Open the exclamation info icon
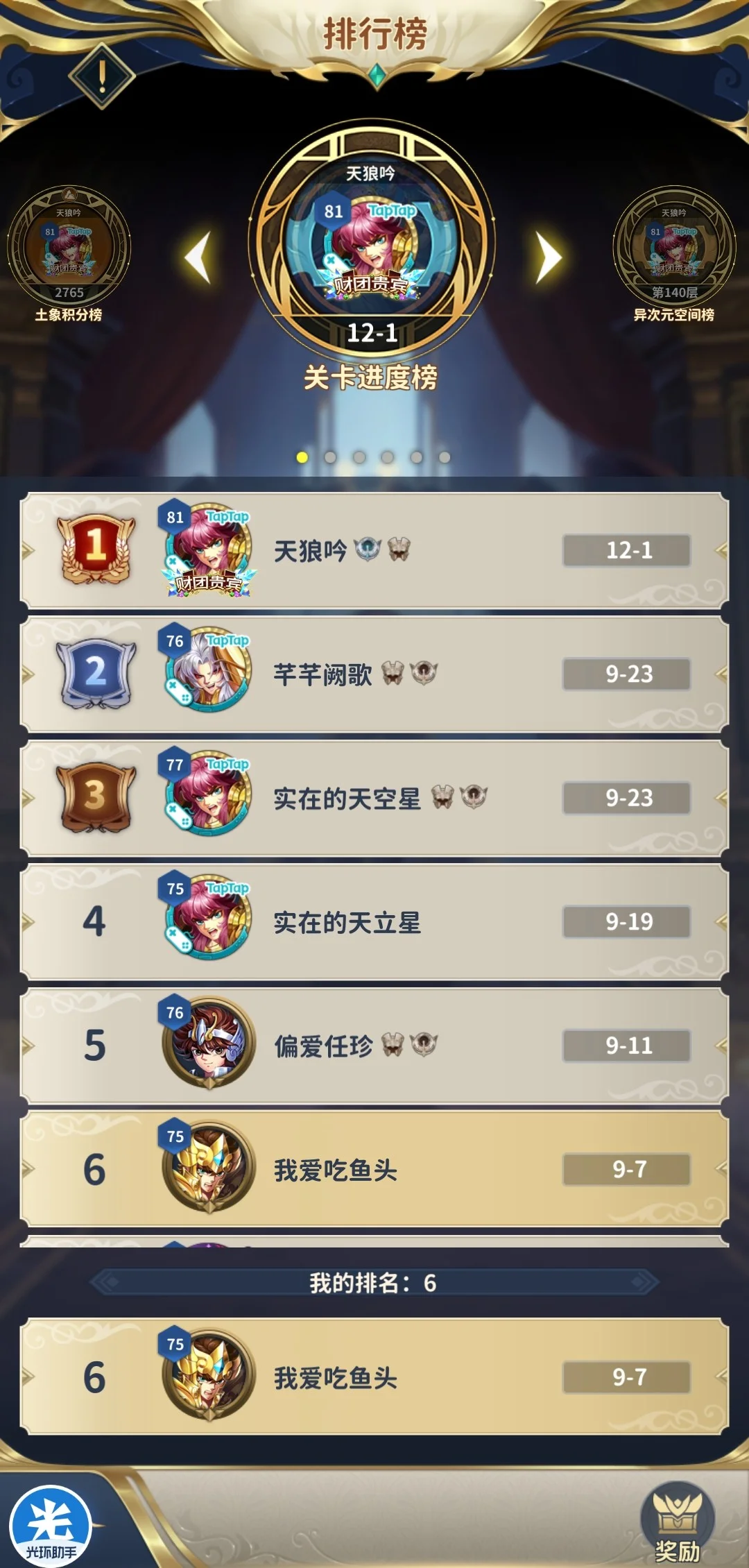The width and height of the screenshot is (749, 1568). click(x=102, y=76)
